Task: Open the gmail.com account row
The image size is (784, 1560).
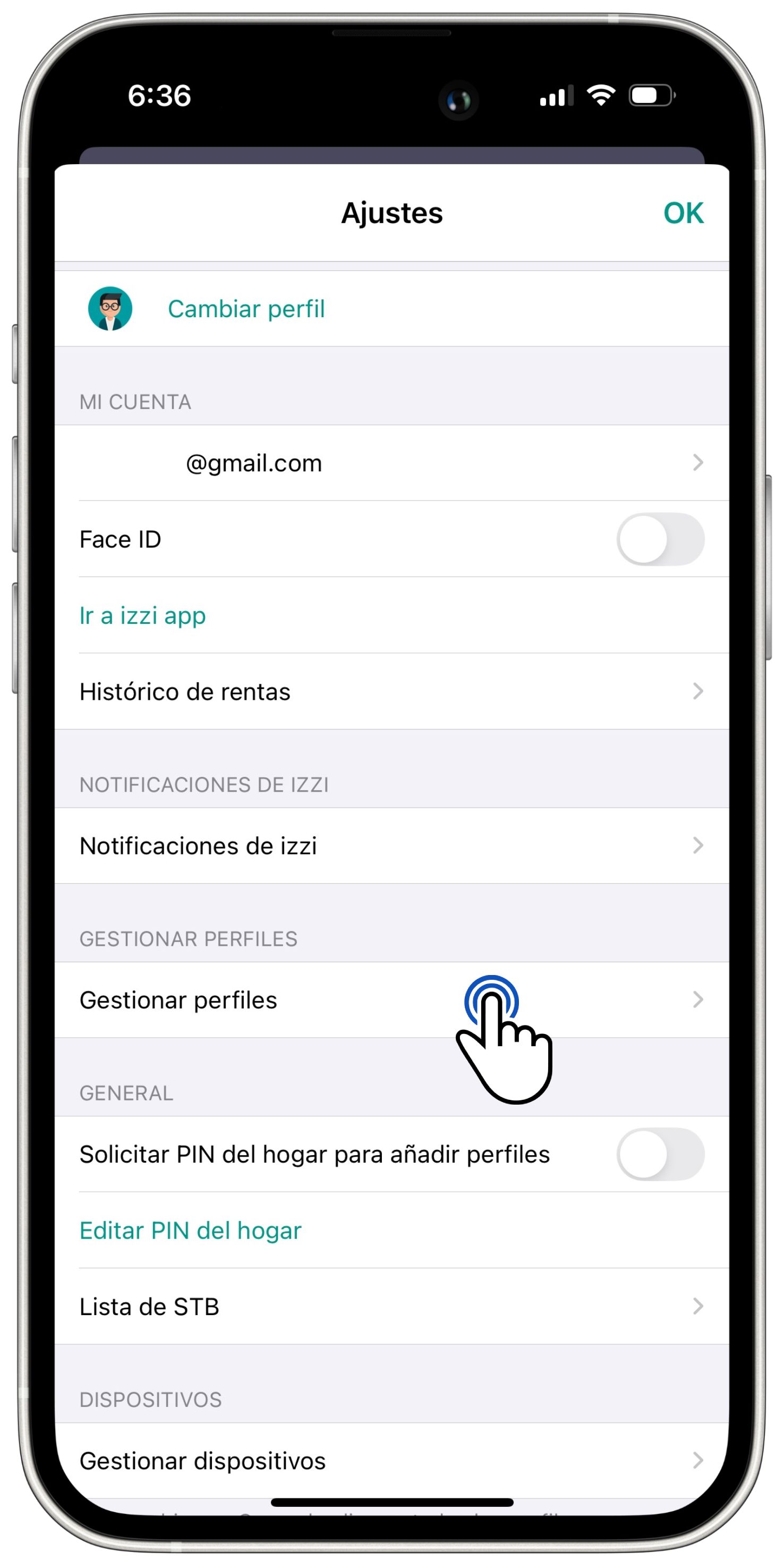Action: [x=391, y=463]
